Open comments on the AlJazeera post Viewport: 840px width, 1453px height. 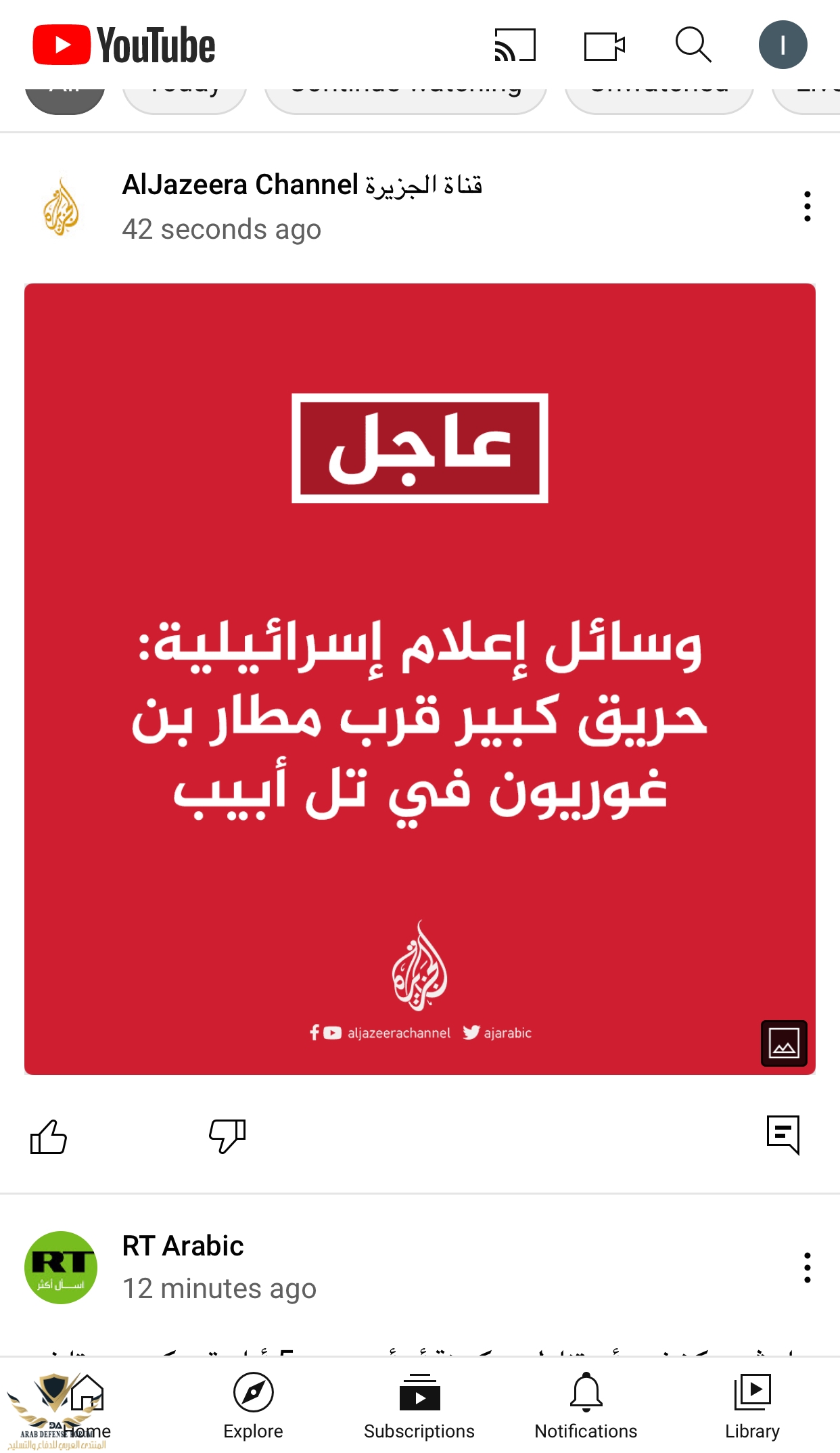(x=783, y=1134)
